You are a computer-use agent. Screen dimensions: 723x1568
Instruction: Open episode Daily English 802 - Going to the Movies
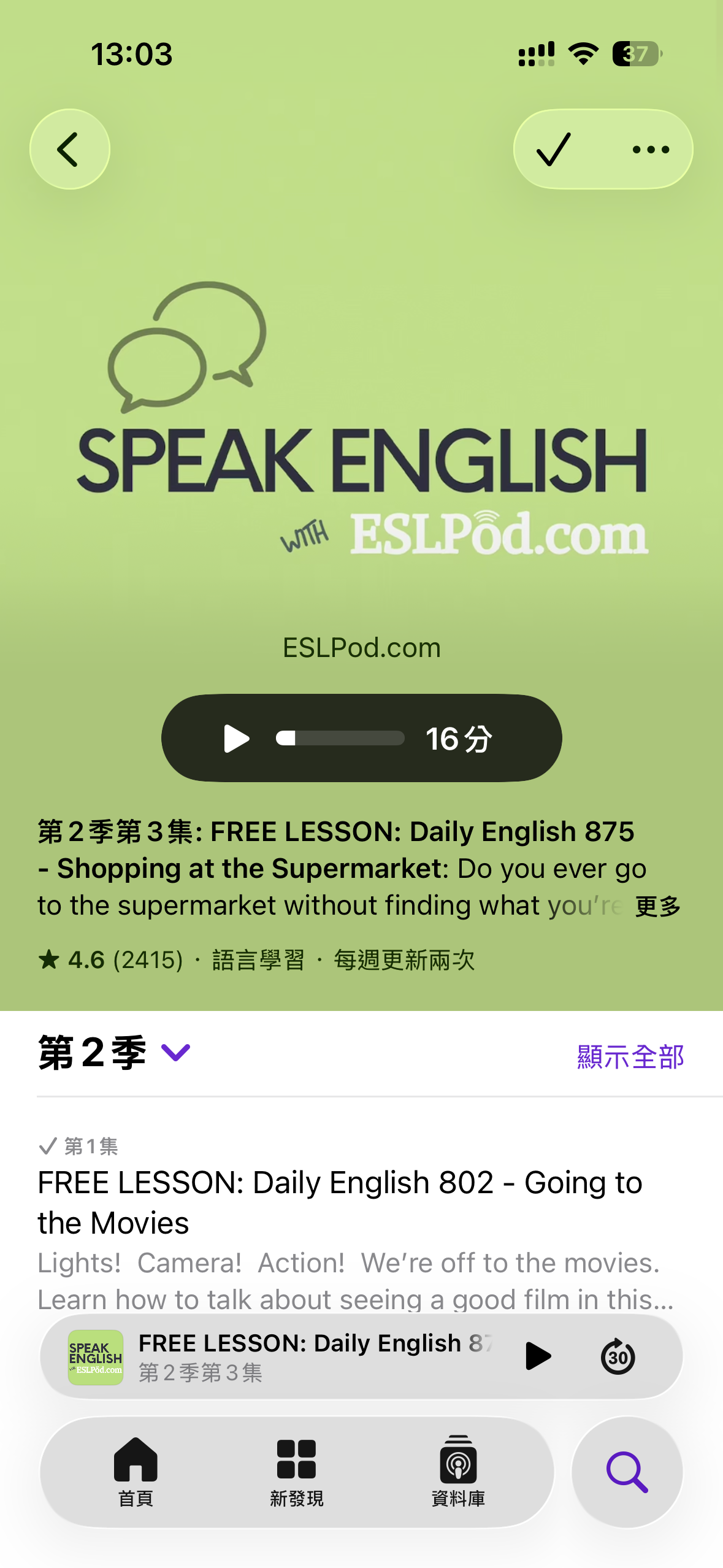click(340, 1201)
